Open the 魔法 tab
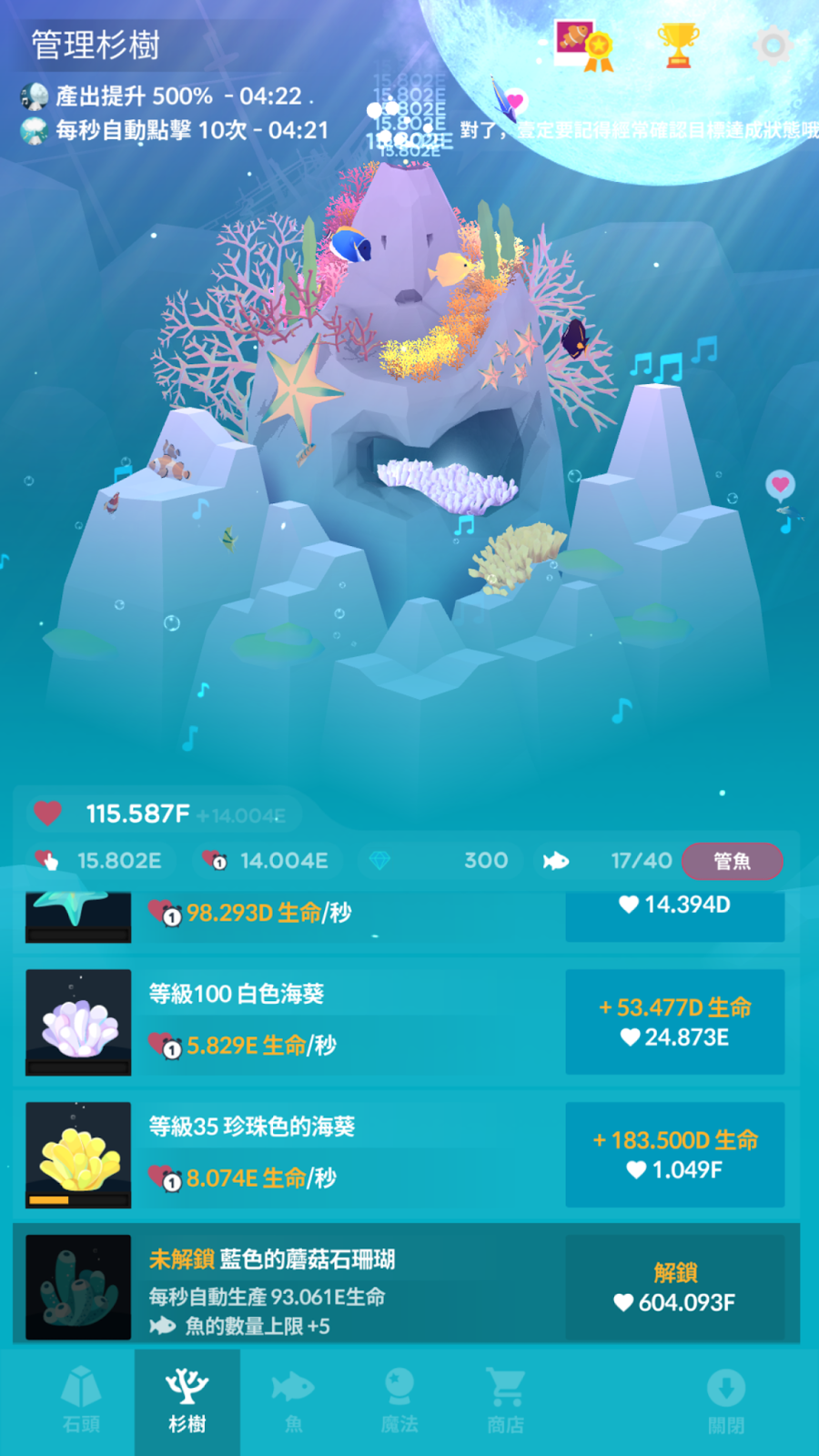The height and width of the screenshot is (1456, 819). 399,1401
